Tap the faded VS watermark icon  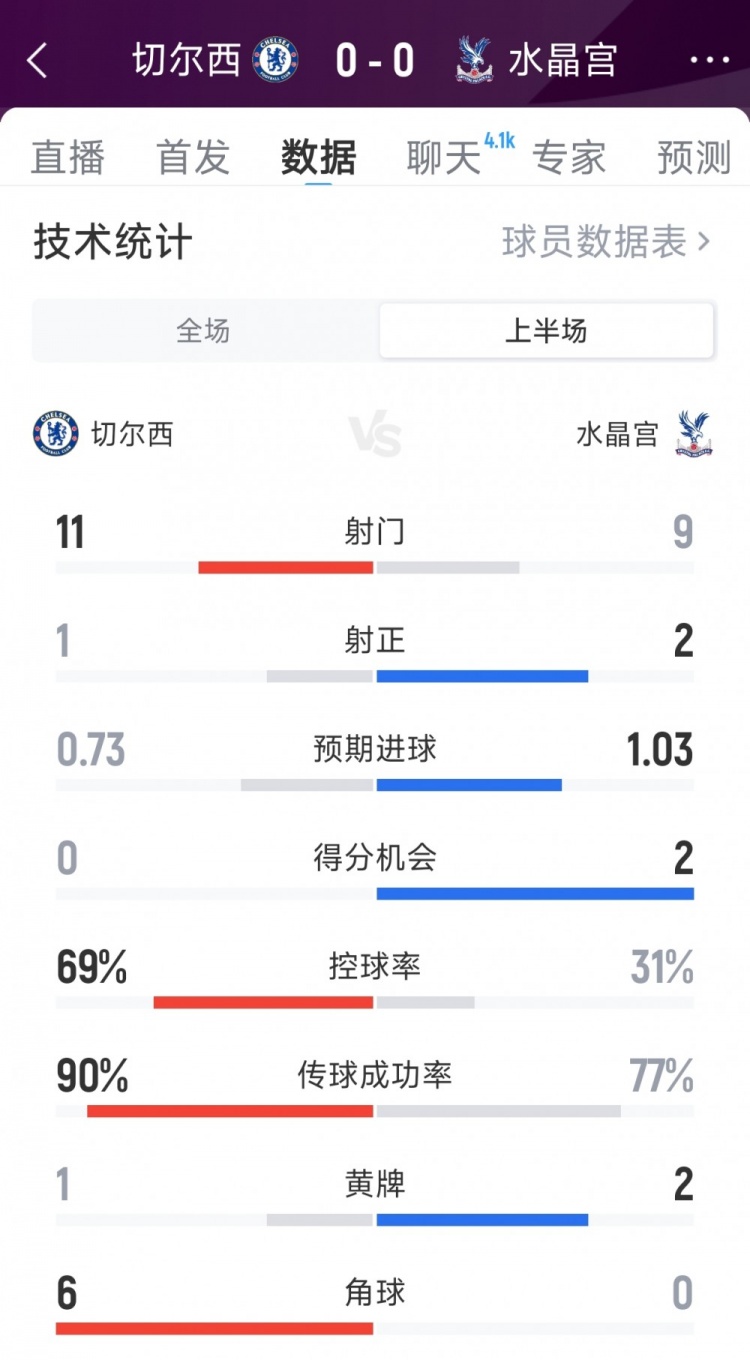pos(375,432)
